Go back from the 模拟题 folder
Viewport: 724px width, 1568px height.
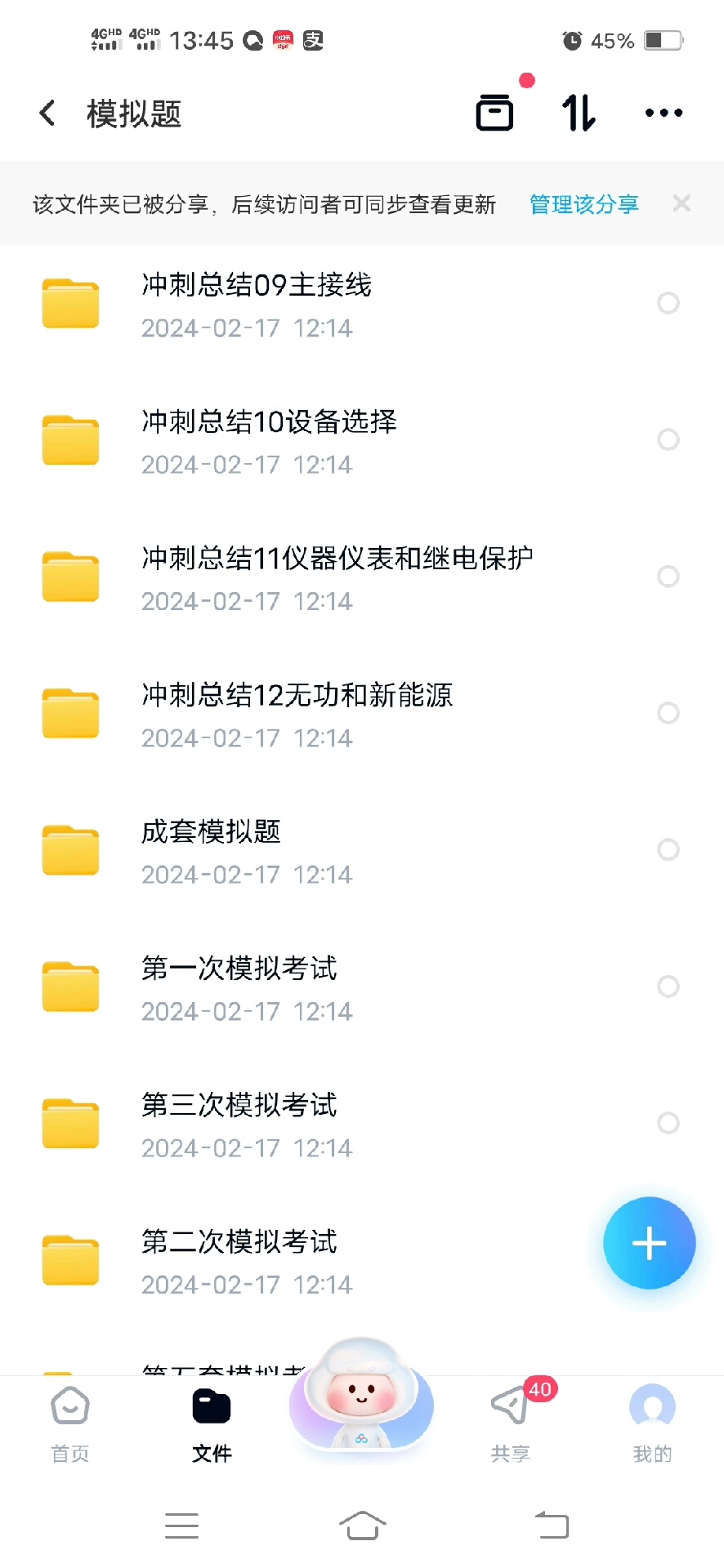(47, 113)
